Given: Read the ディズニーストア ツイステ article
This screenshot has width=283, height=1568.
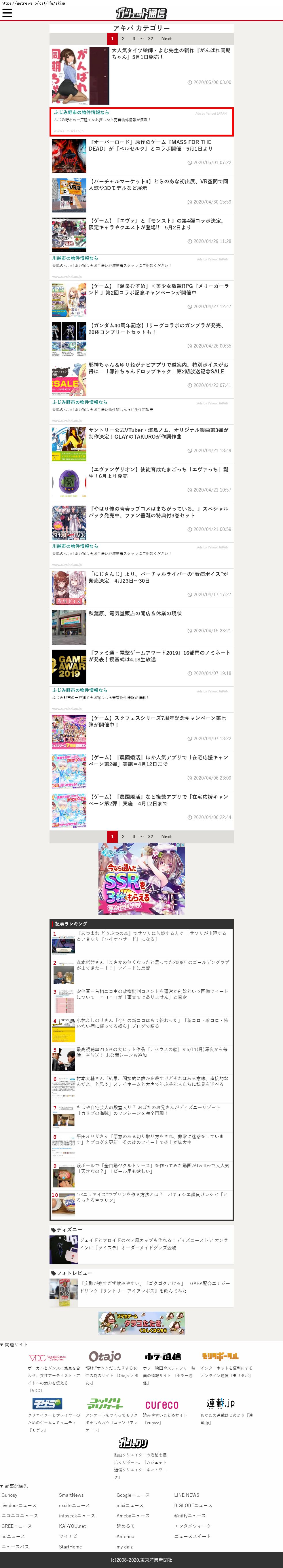Looking at the screenshot, I should [154, 1243].
